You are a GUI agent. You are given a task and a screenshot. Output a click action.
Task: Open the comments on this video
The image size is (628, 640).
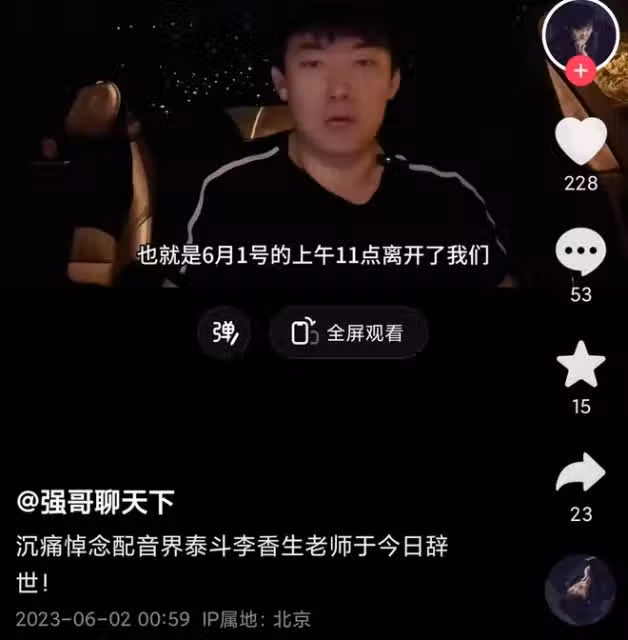[581, 254]
